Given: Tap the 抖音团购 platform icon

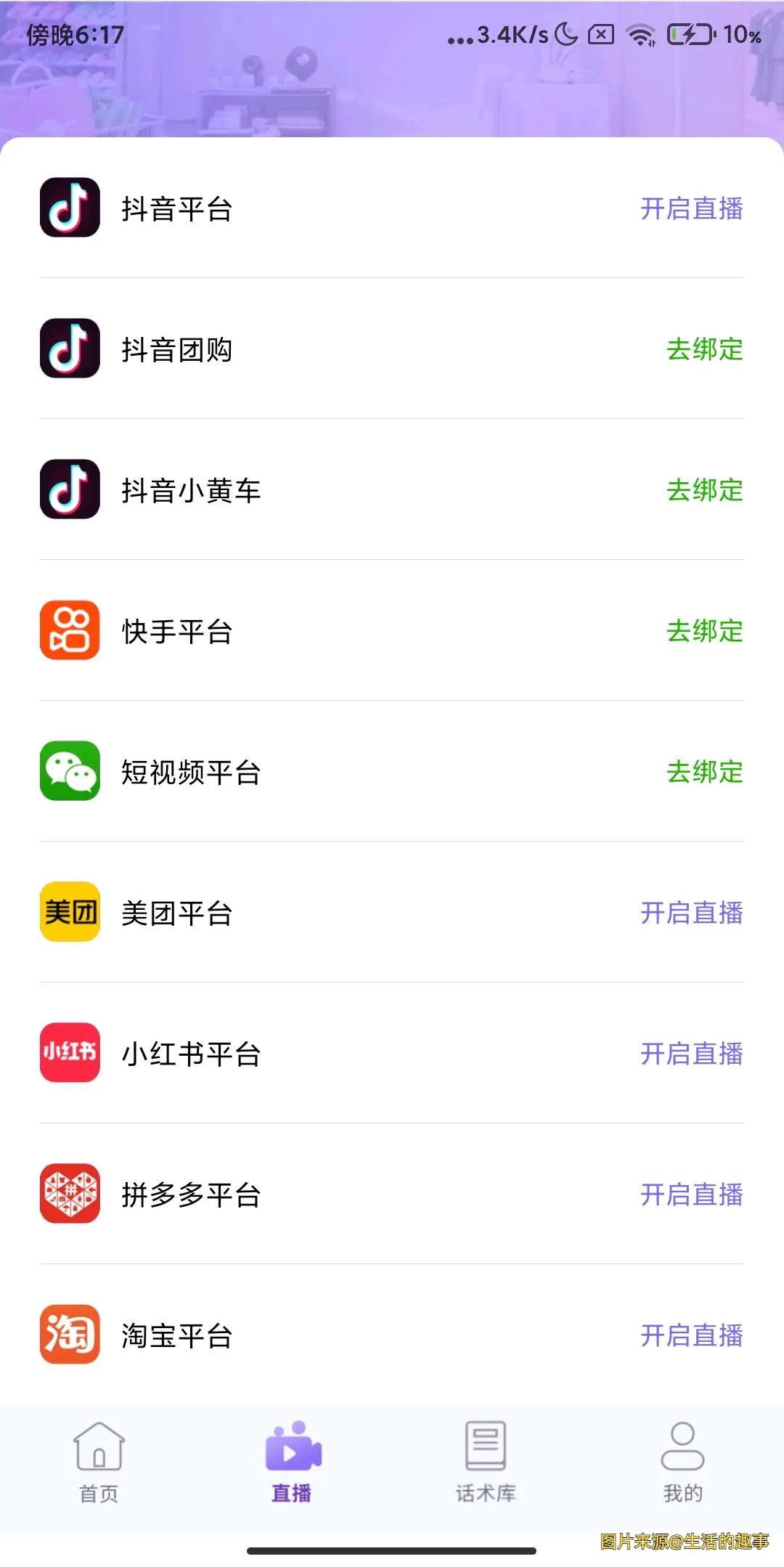Looking at the screenshot, I should (69, 349).
